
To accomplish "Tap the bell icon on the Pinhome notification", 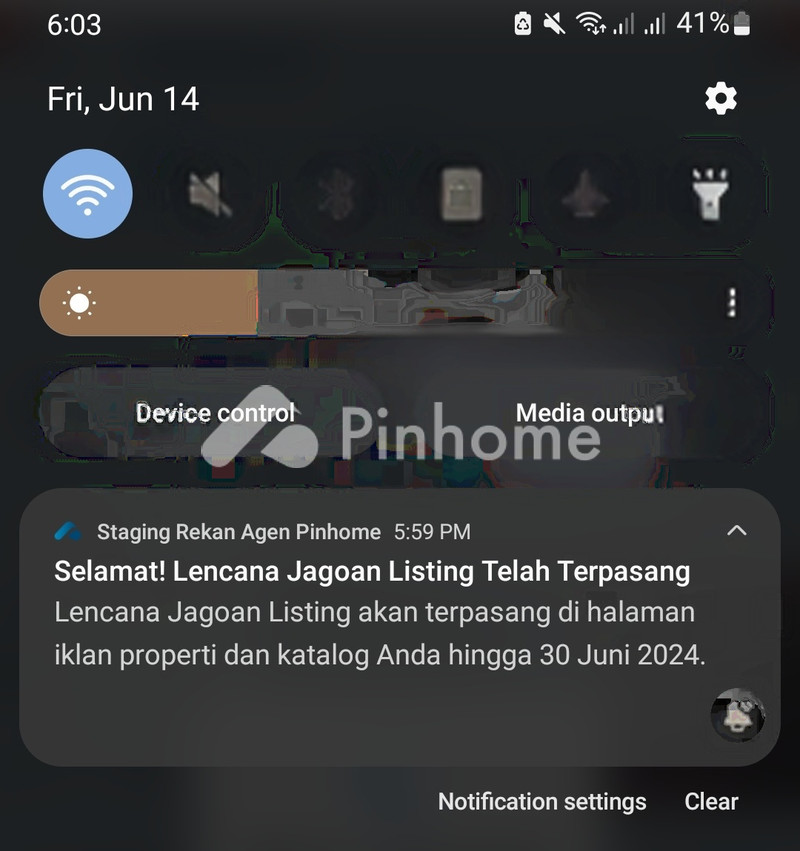I will pos(737,716).
